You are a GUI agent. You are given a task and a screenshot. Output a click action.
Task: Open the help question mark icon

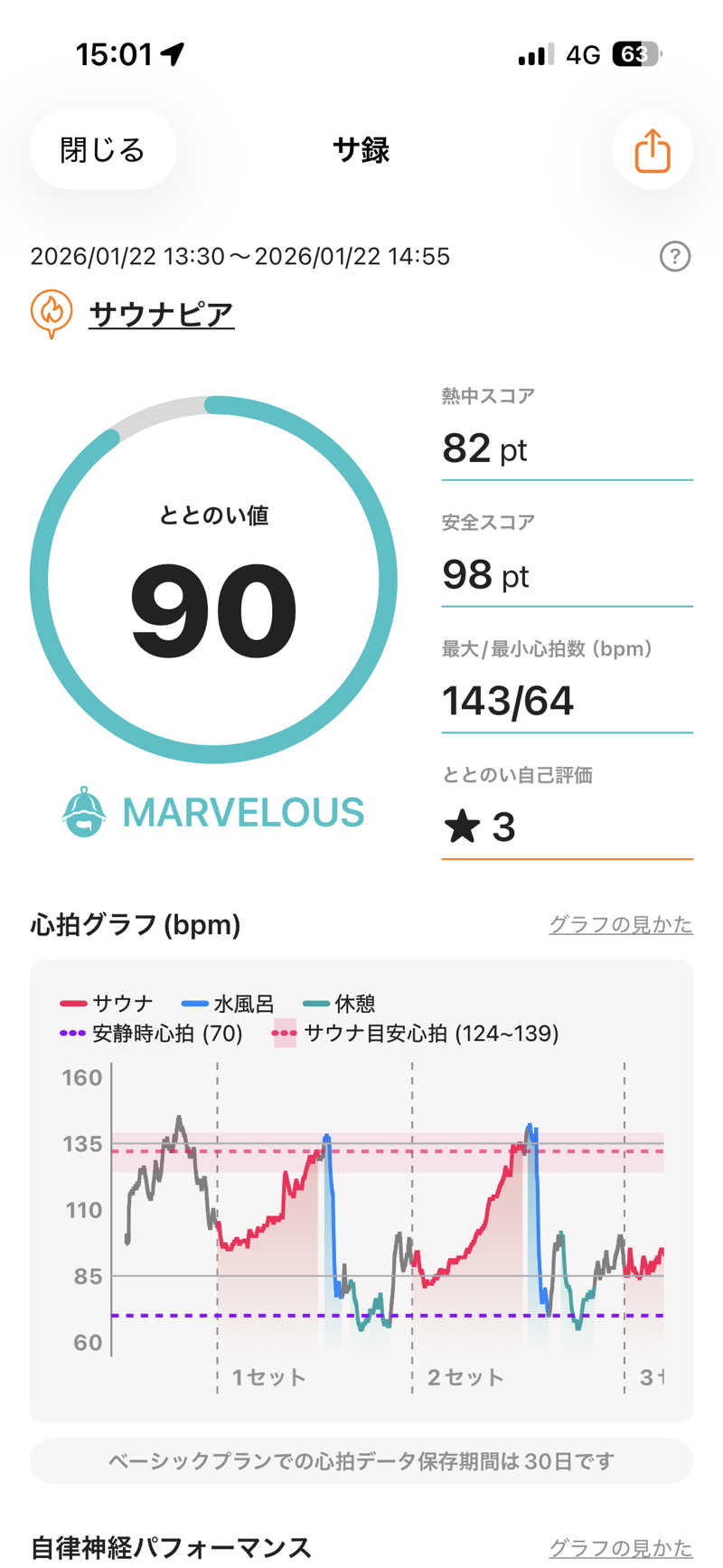point(674,257)
